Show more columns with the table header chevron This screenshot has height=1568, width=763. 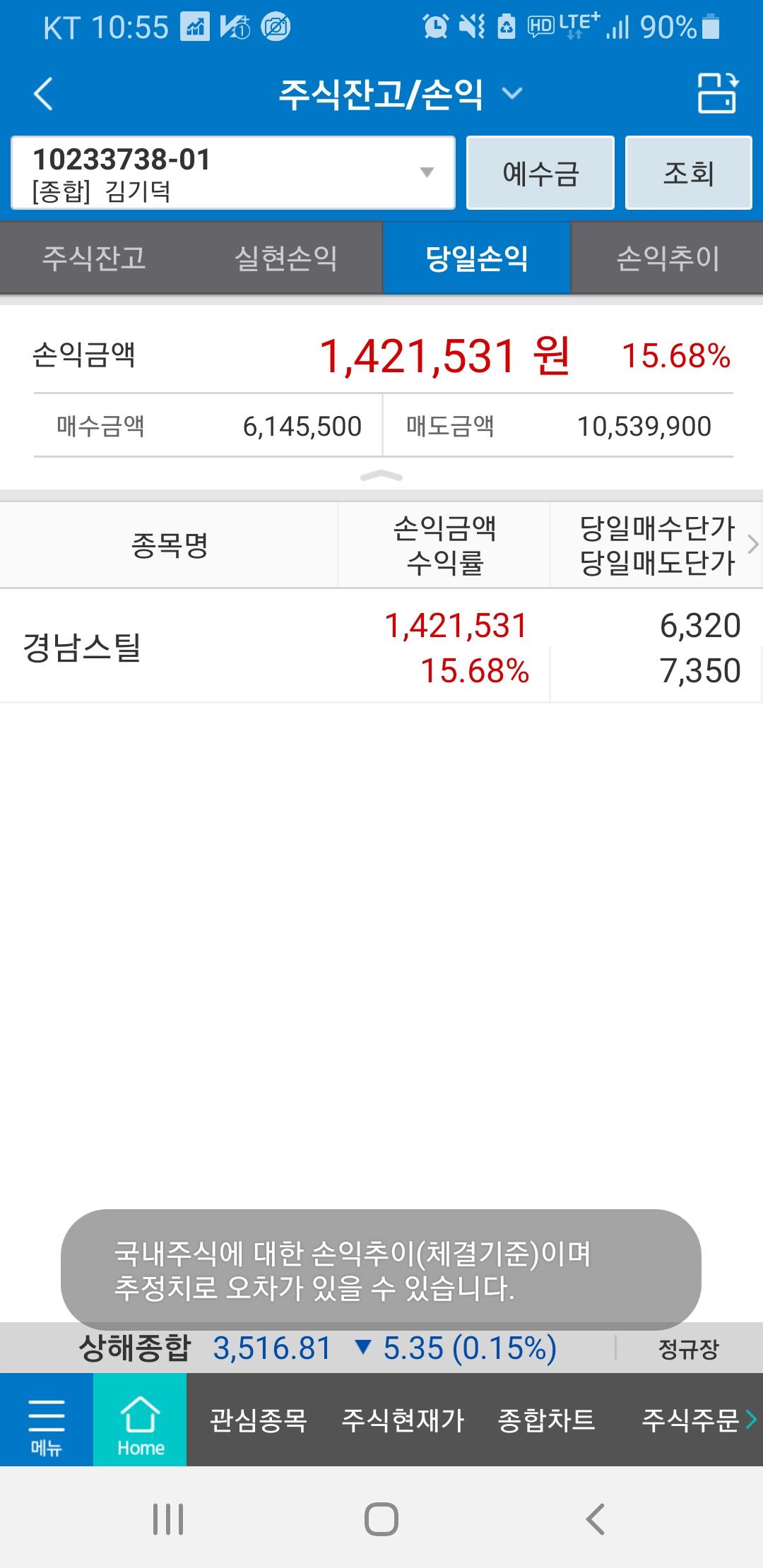coord(752,545)
